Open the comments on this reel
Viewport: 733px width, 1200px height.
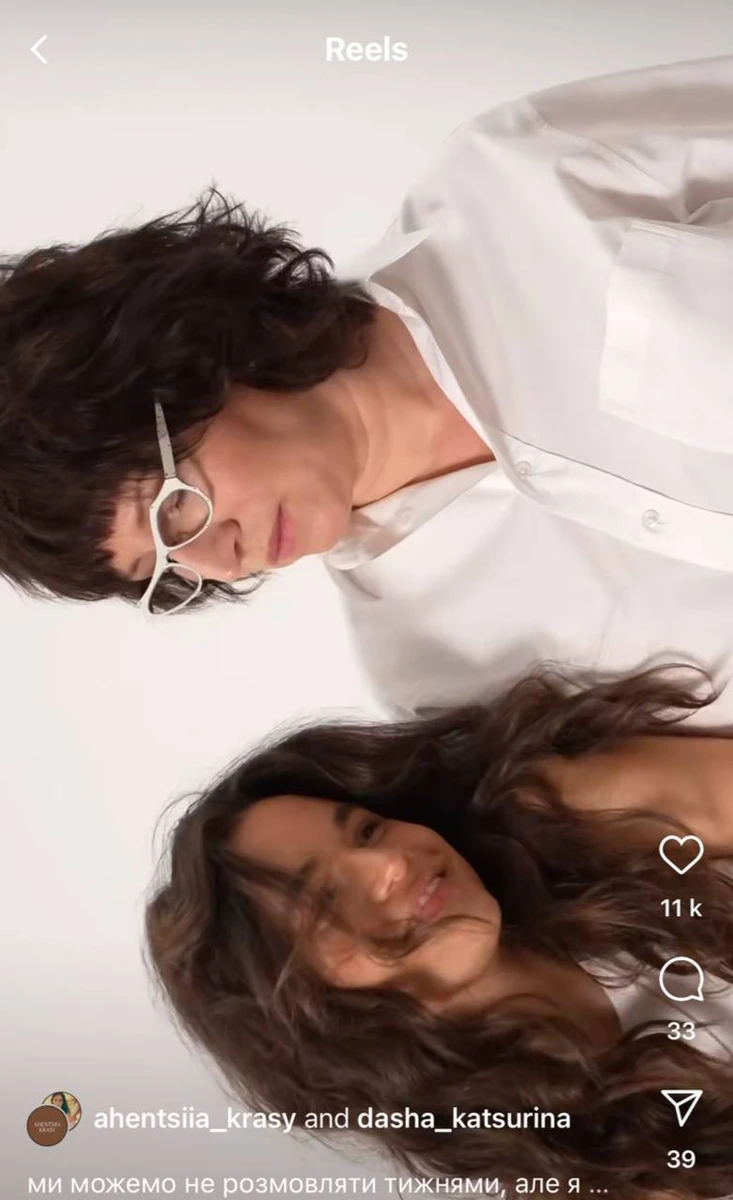681,981
